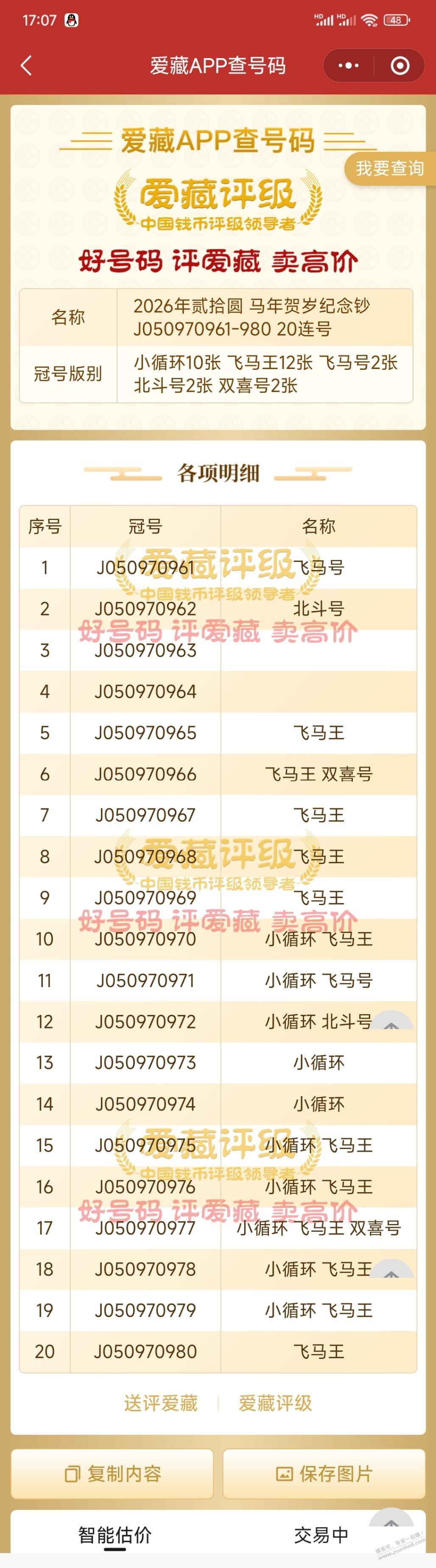
Task: Go back using the header arrow
Action: 26,66
